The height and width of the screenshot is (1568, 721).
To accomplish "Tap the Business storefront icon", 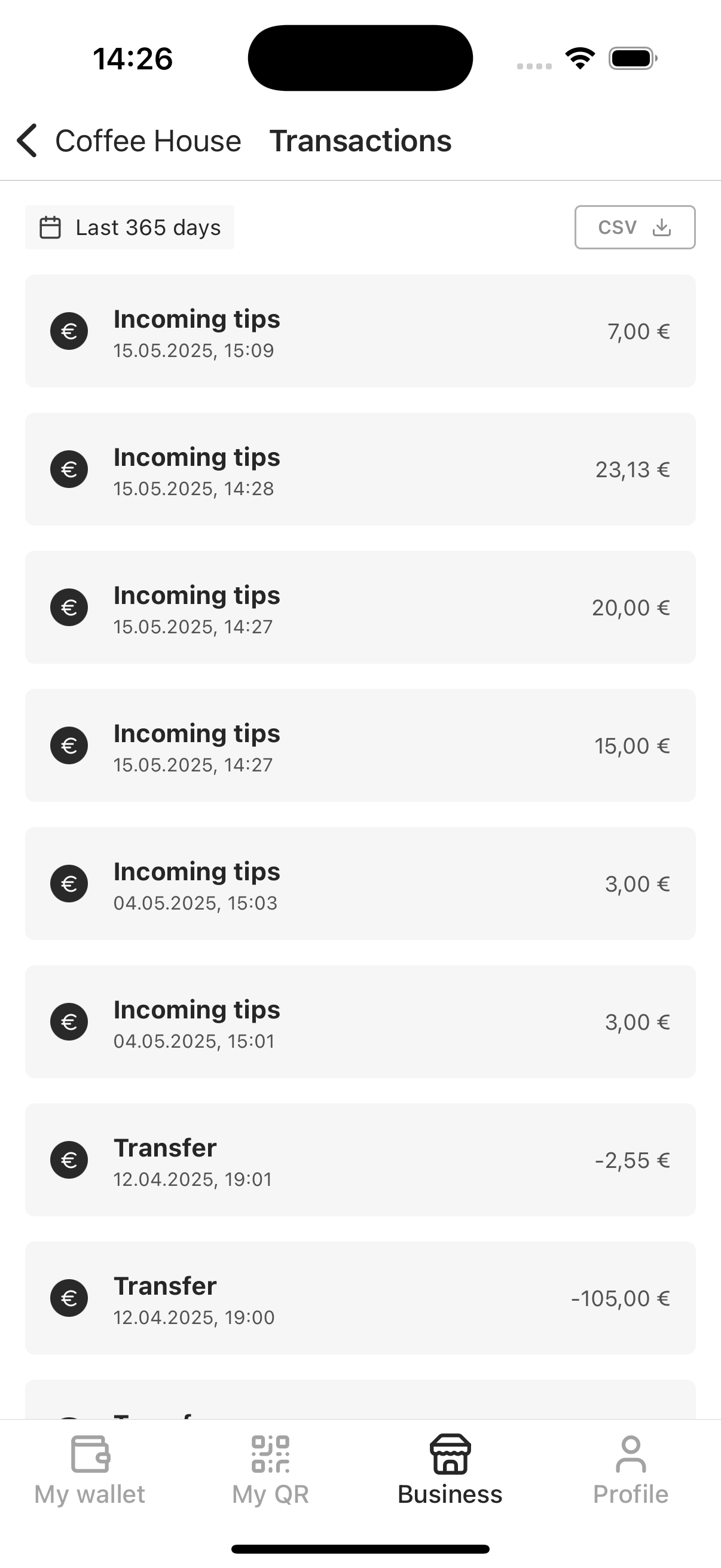I will tap(450, 1454).
